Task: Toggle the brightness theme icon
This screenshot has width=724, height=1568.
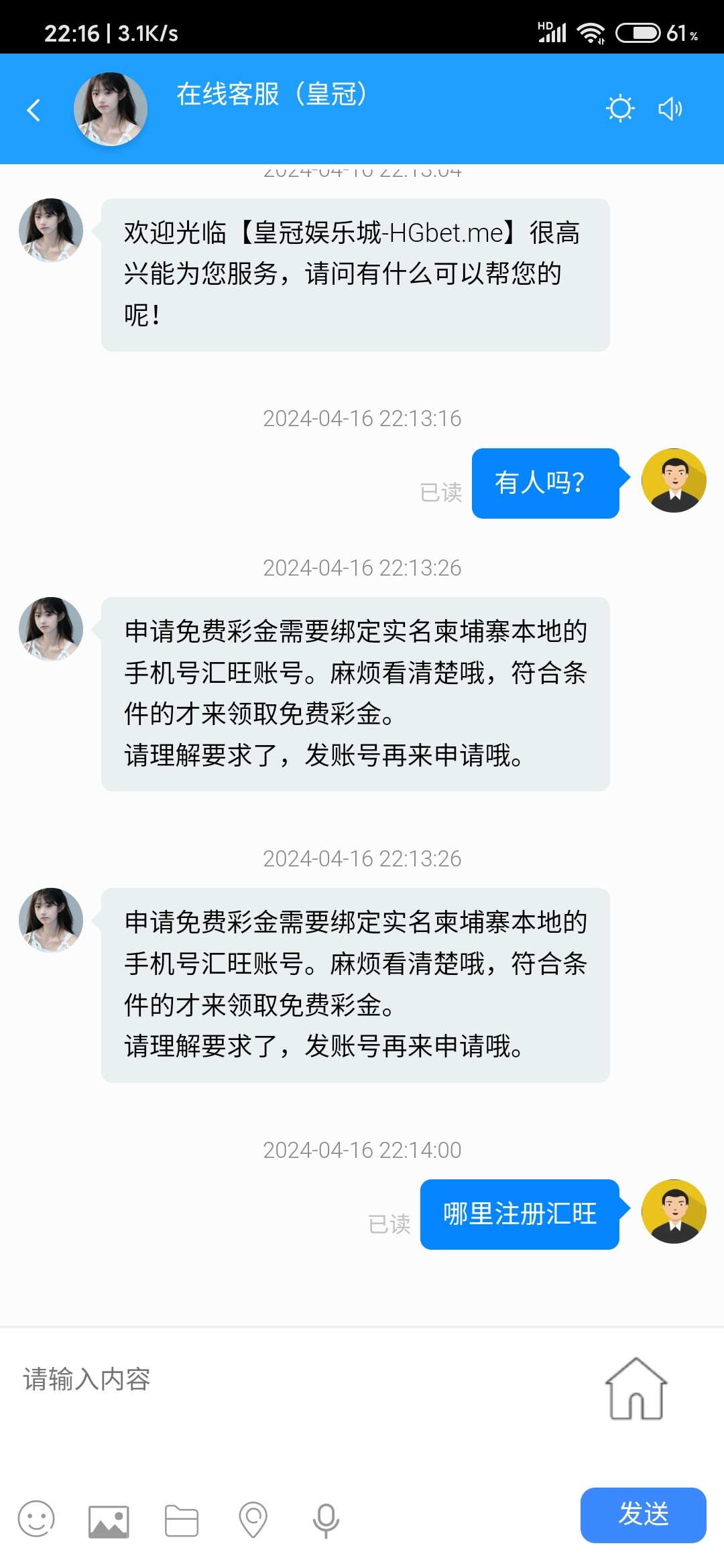Action: click(619, 109)
